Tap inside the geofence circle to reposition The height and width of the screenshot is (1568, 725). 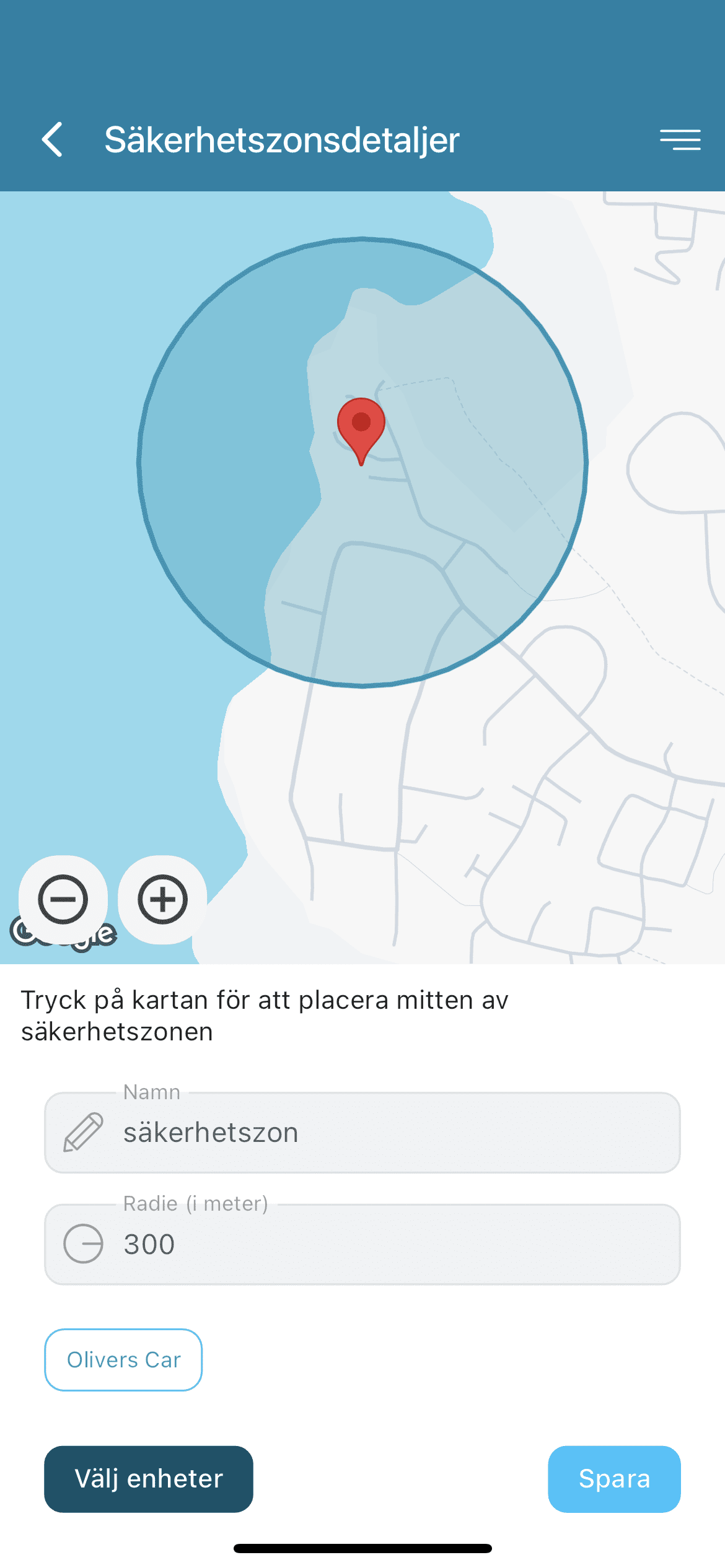[x=361, y=557]
